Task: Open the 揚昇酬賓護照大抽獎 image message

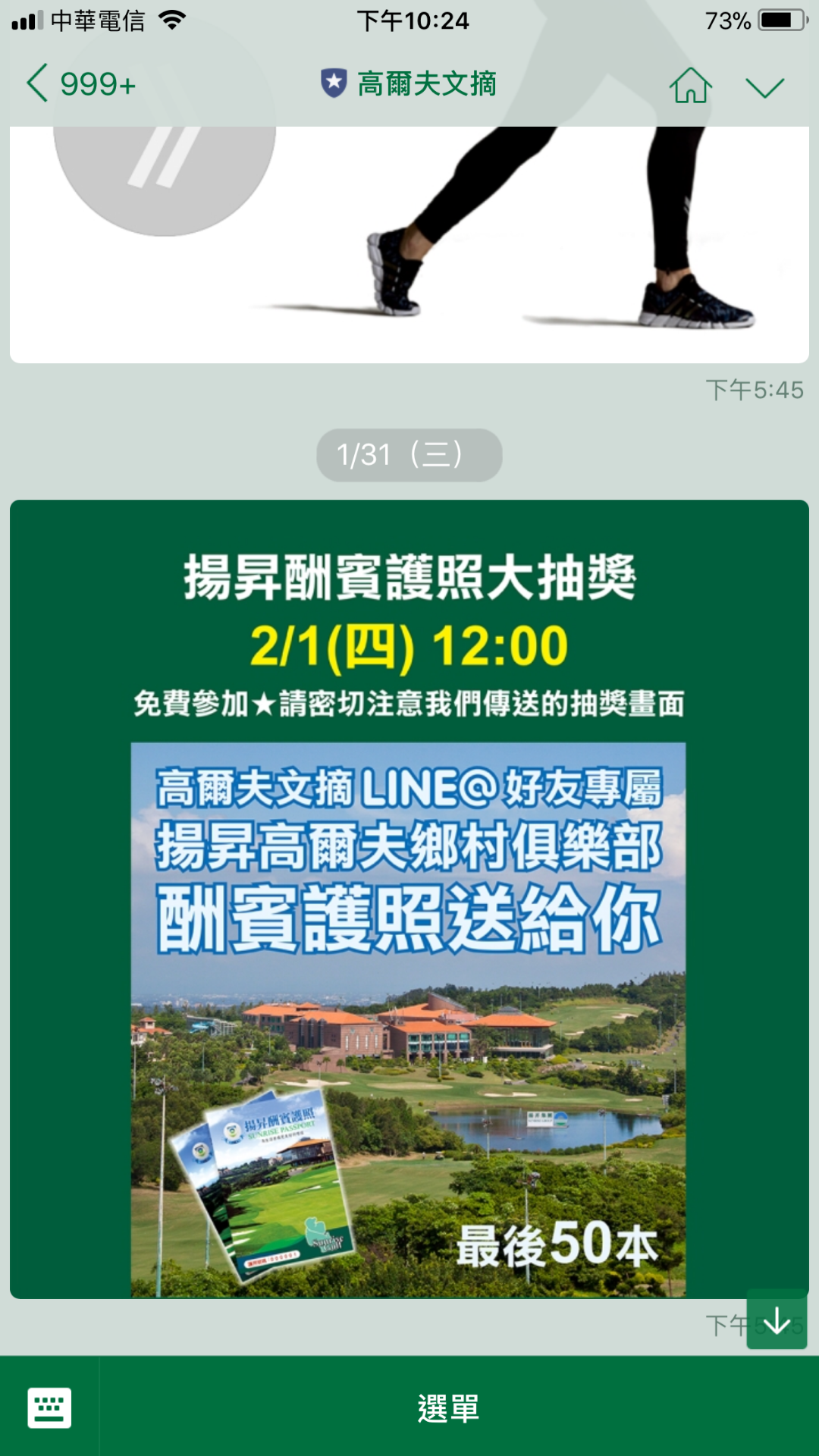Action: click(x=409, y=899)
